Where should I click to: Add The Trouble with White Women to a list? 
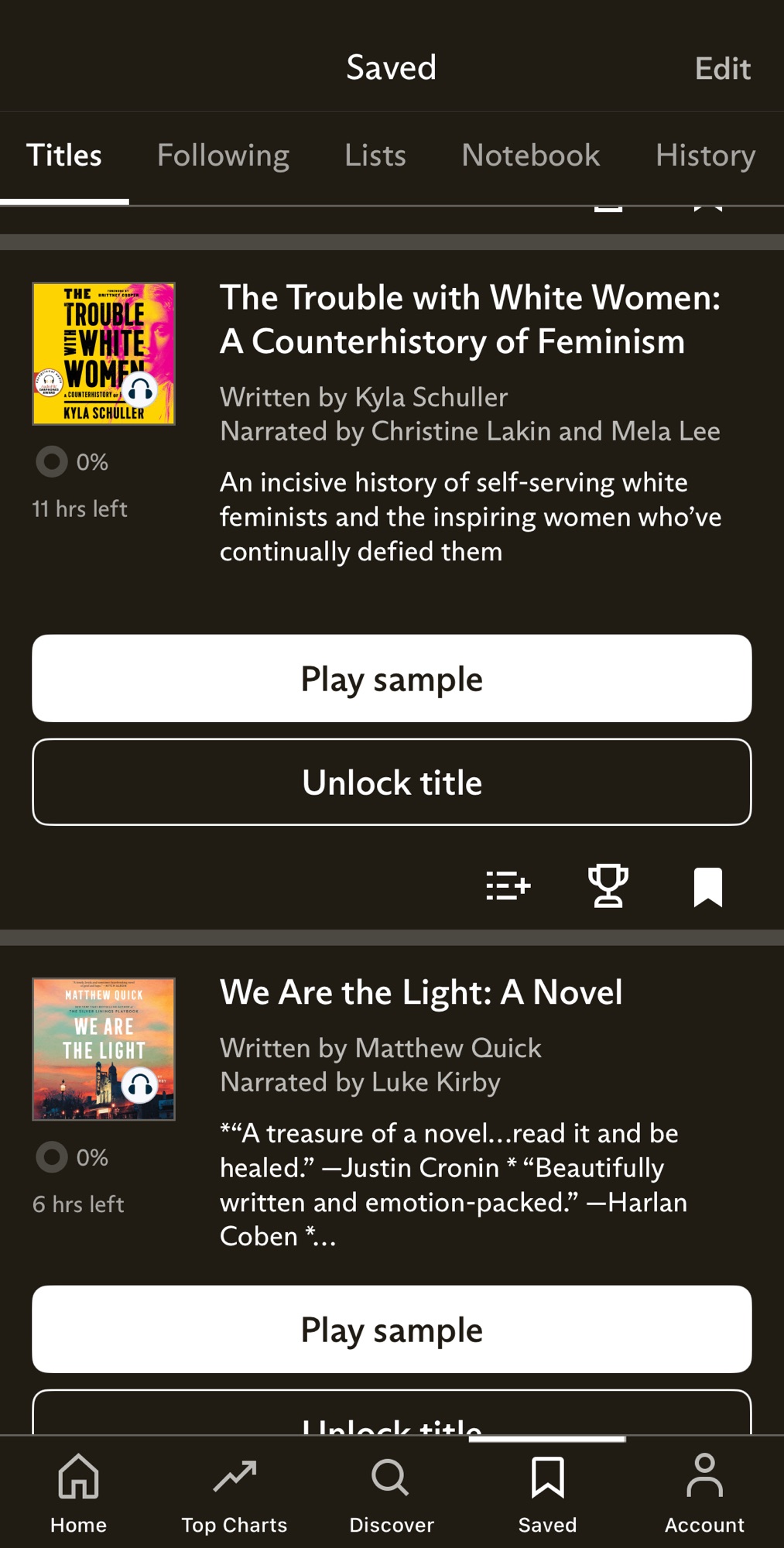pyautogui.click(x=508, y=885)
